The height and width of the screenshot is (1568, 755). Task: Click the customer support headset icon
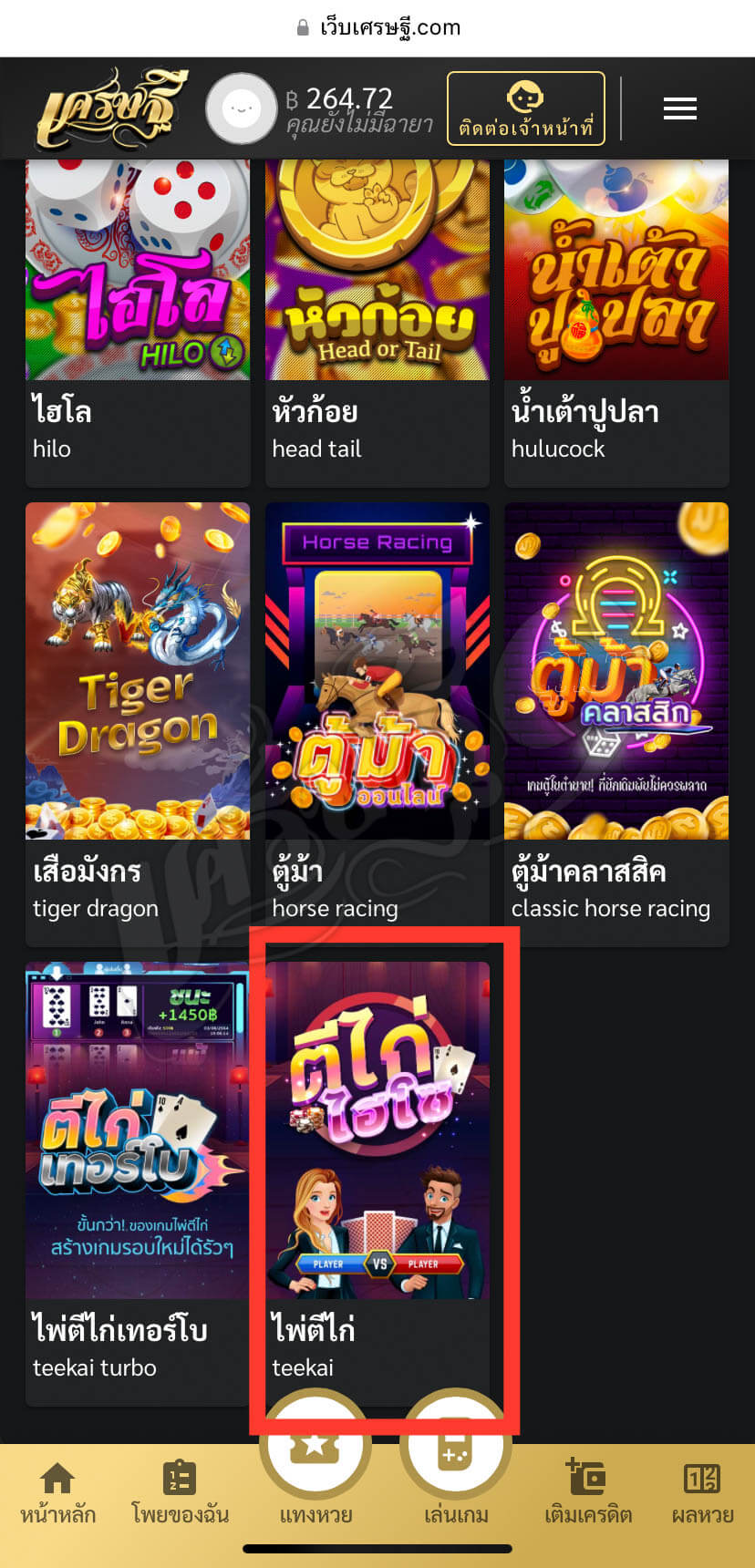(x=525, y=94)
